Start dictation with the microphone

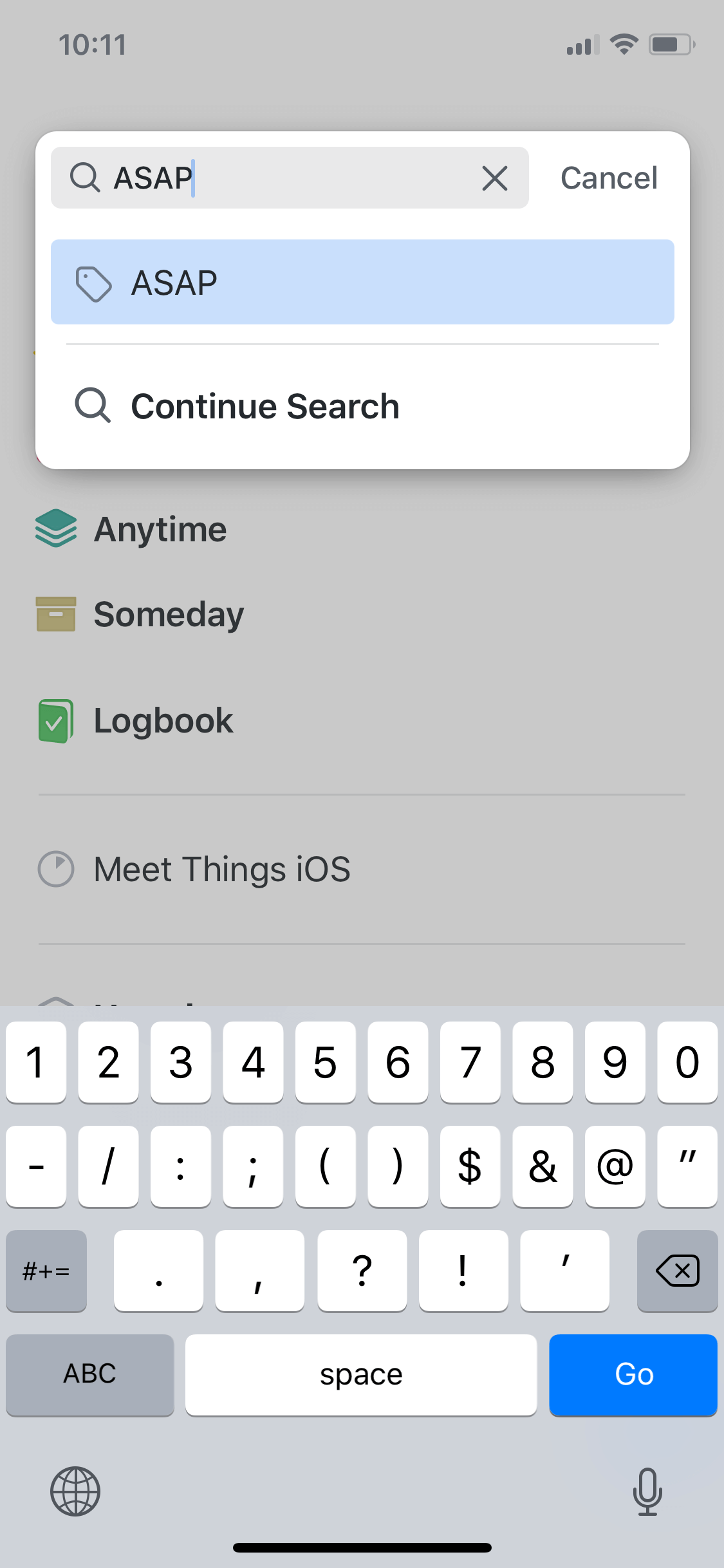pyautogui.click(x=647, y=1491)
